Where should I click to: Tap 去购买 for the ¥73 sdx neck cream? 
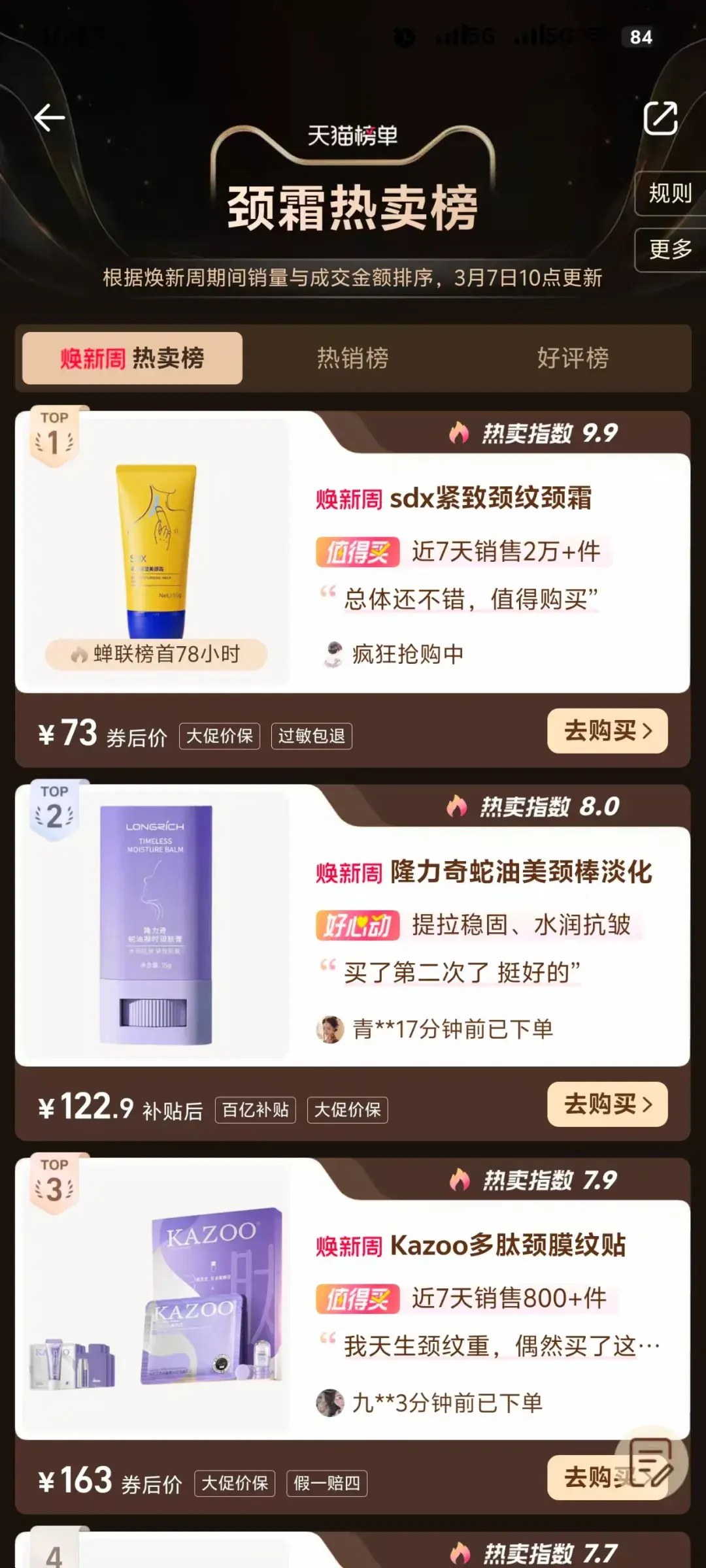pos(607,730)
